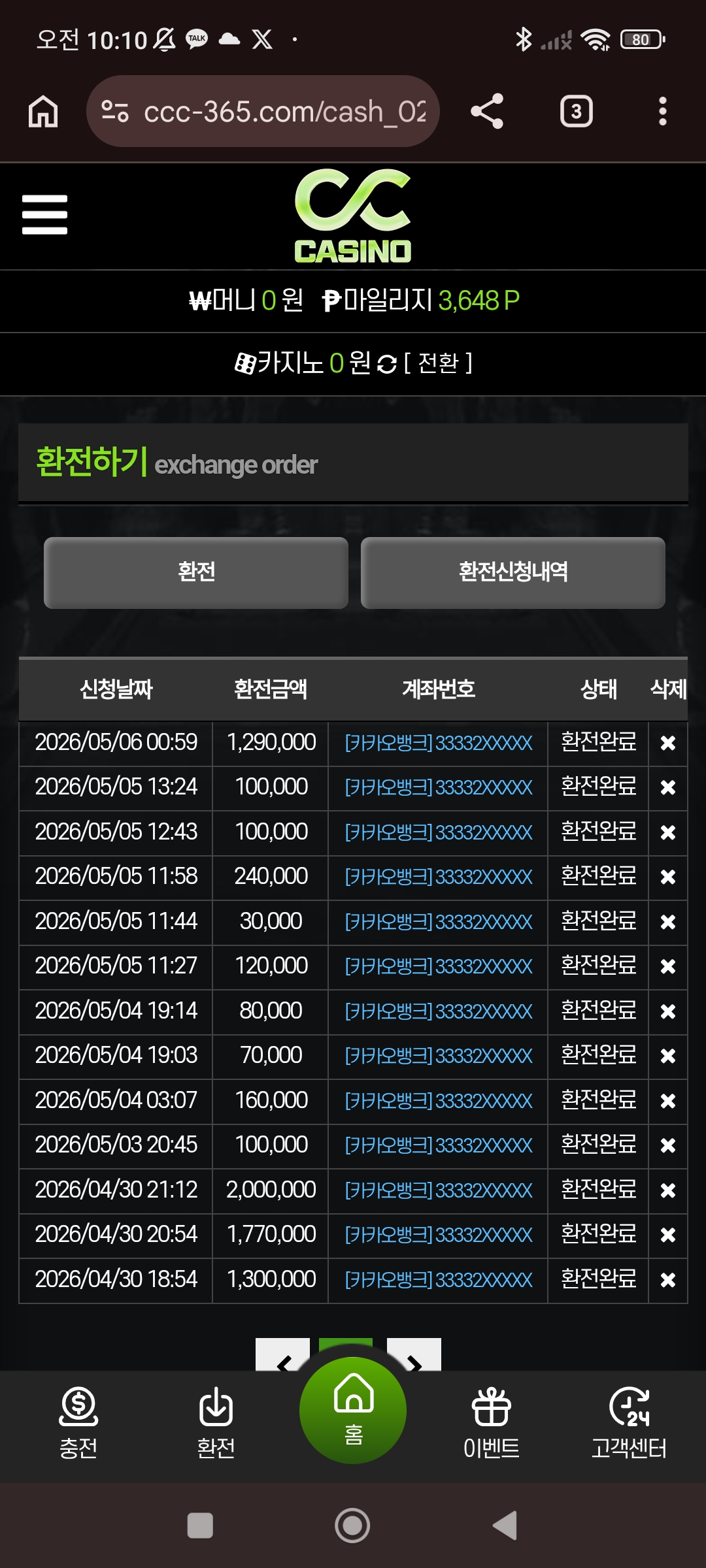Go to the browser home page
The width and height of the screenshot is (706, 1568).
click(43, 111)
